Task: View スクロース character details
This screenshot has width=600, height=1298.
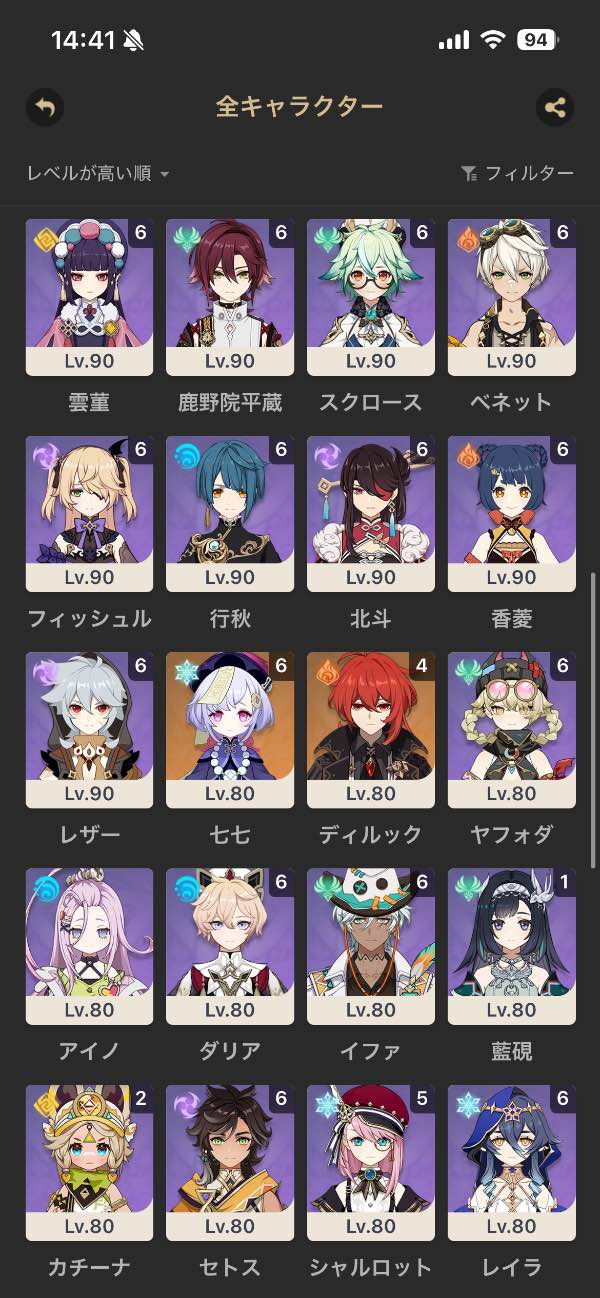Action: tap(371, 297)
